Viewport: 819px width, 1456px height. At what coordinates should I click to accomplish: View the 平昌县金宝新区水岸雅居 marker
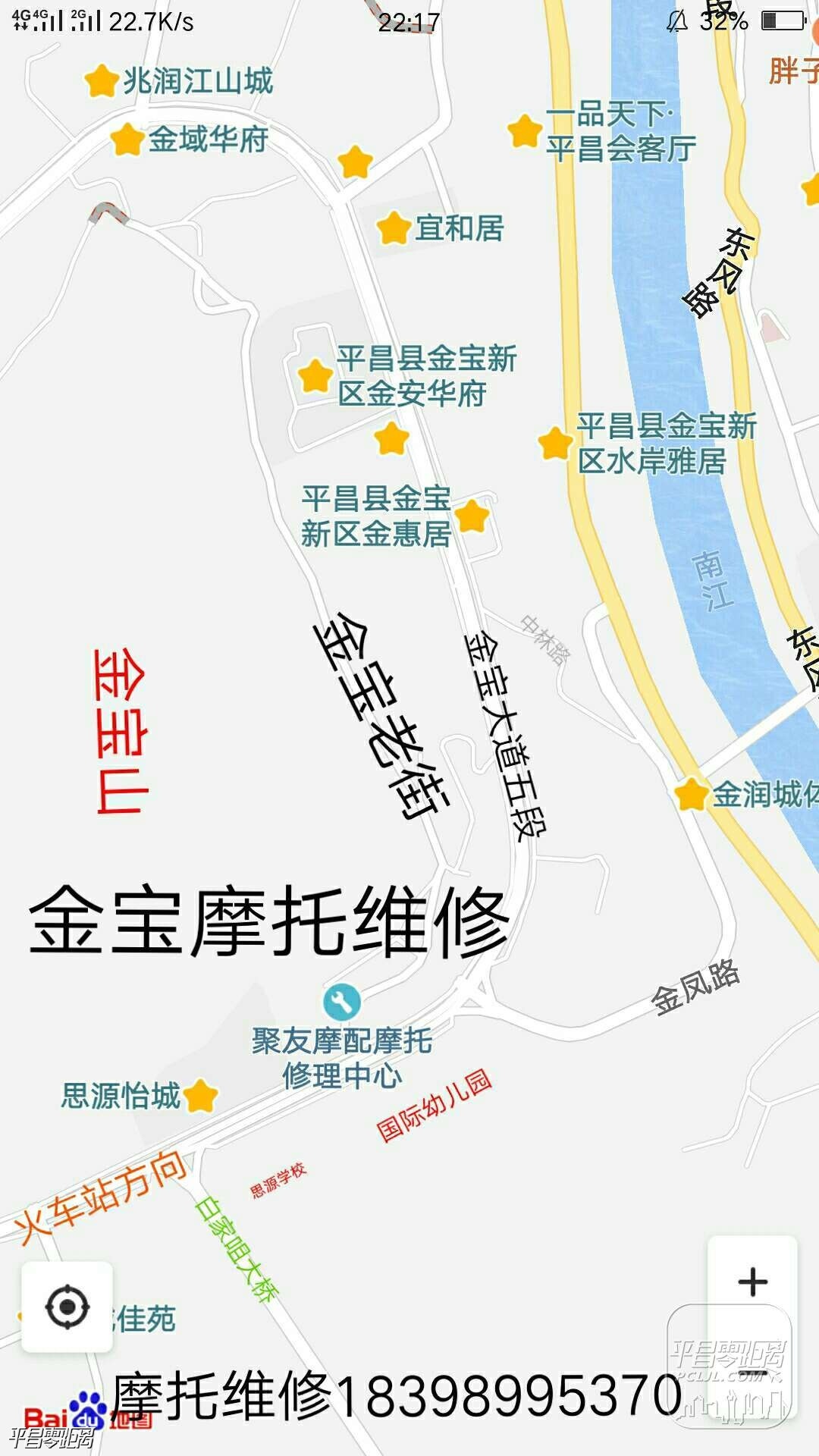(554, 444)
